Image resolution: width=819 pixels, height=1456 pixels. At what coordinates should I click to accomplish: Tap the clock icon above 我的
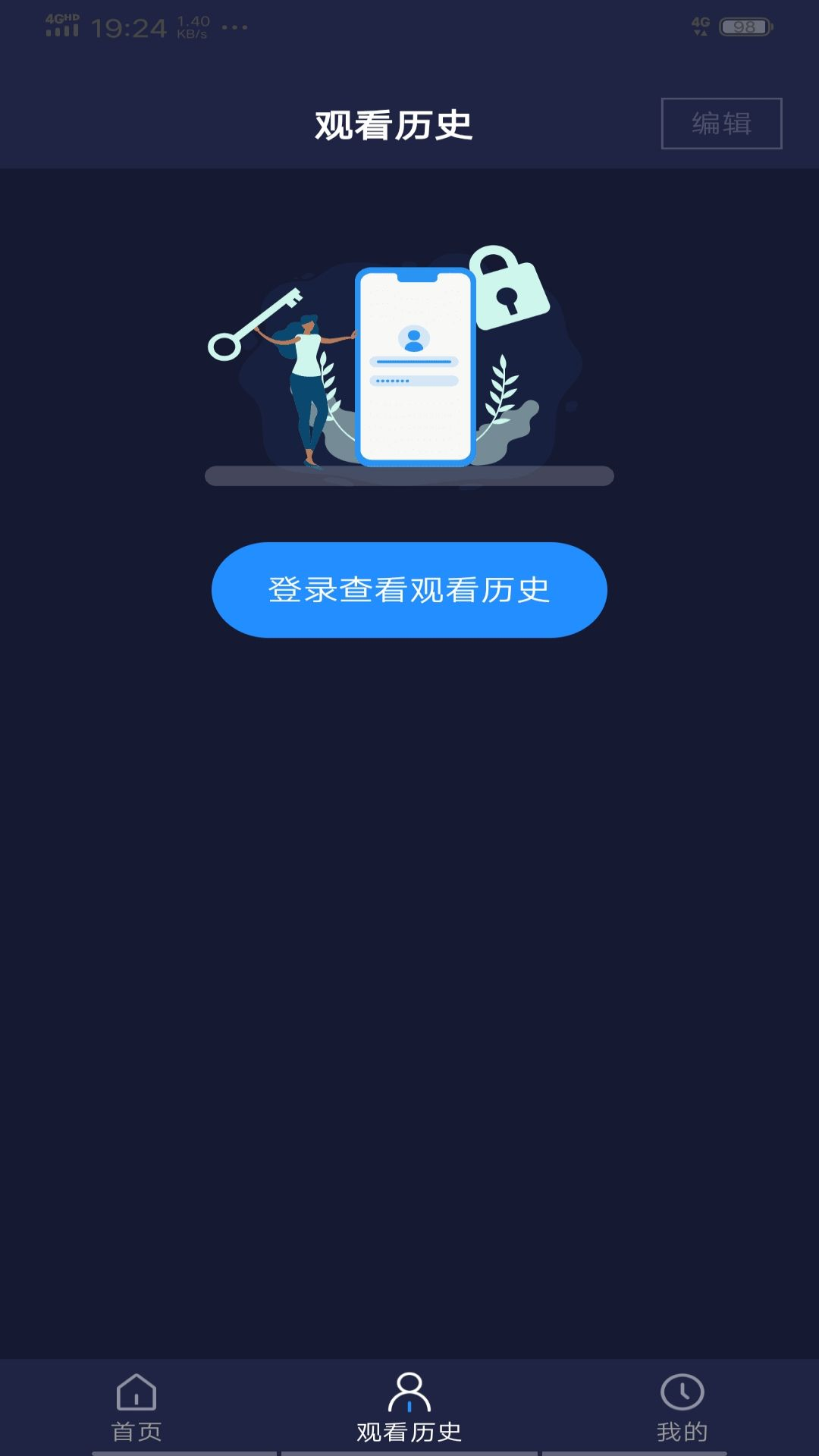[x=682, y=1392]
